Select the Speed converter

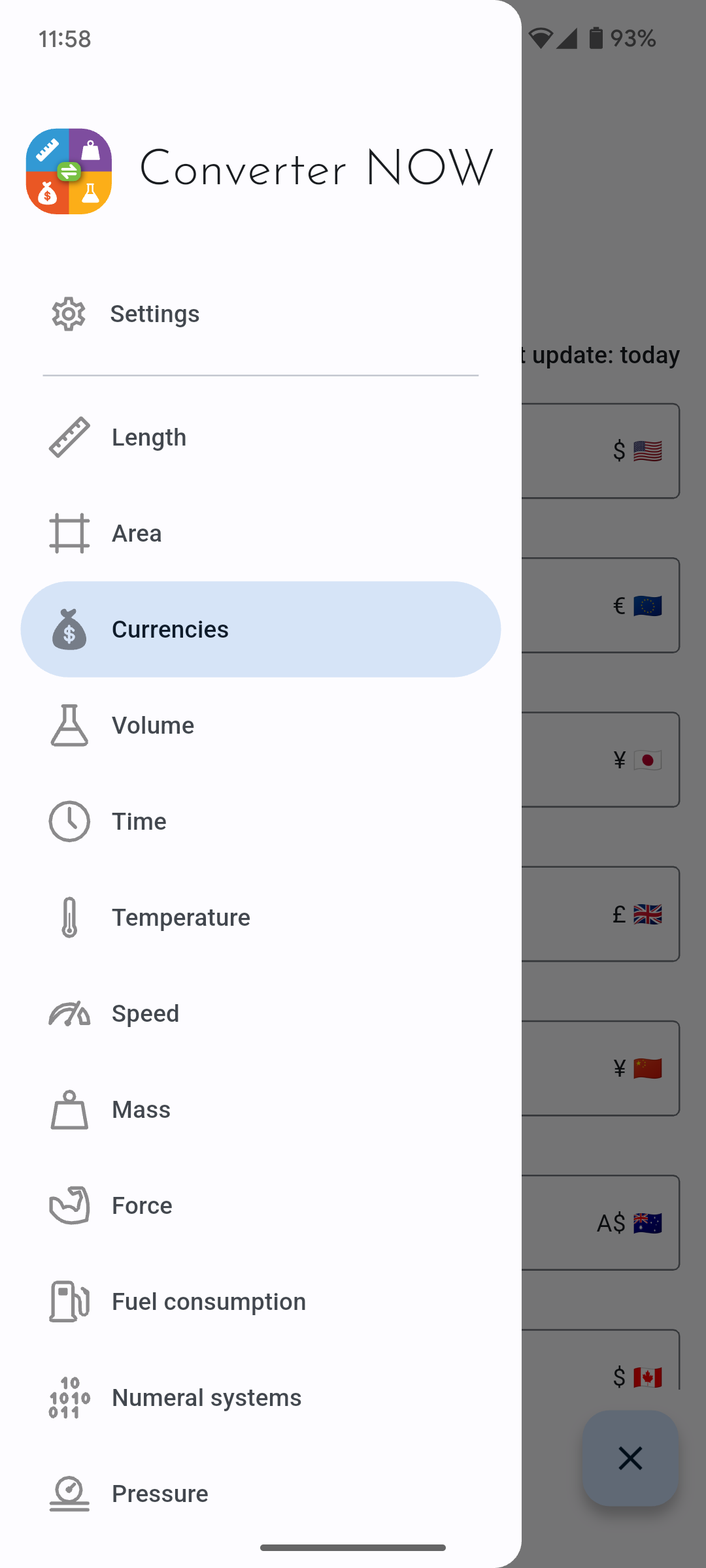(x=145, y=1013)
